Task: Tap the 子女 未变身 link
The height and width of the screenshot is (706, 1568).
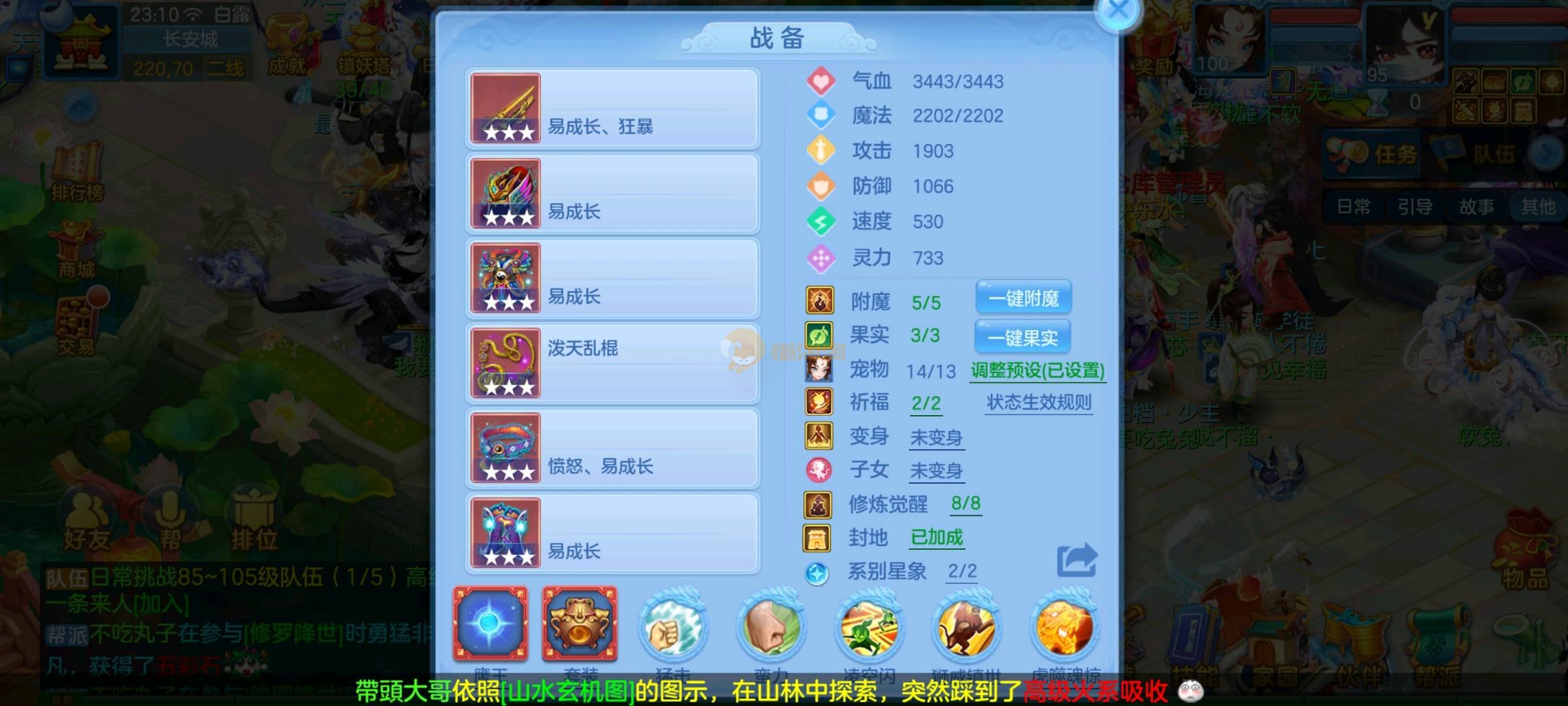Action: tap(936, 471)
